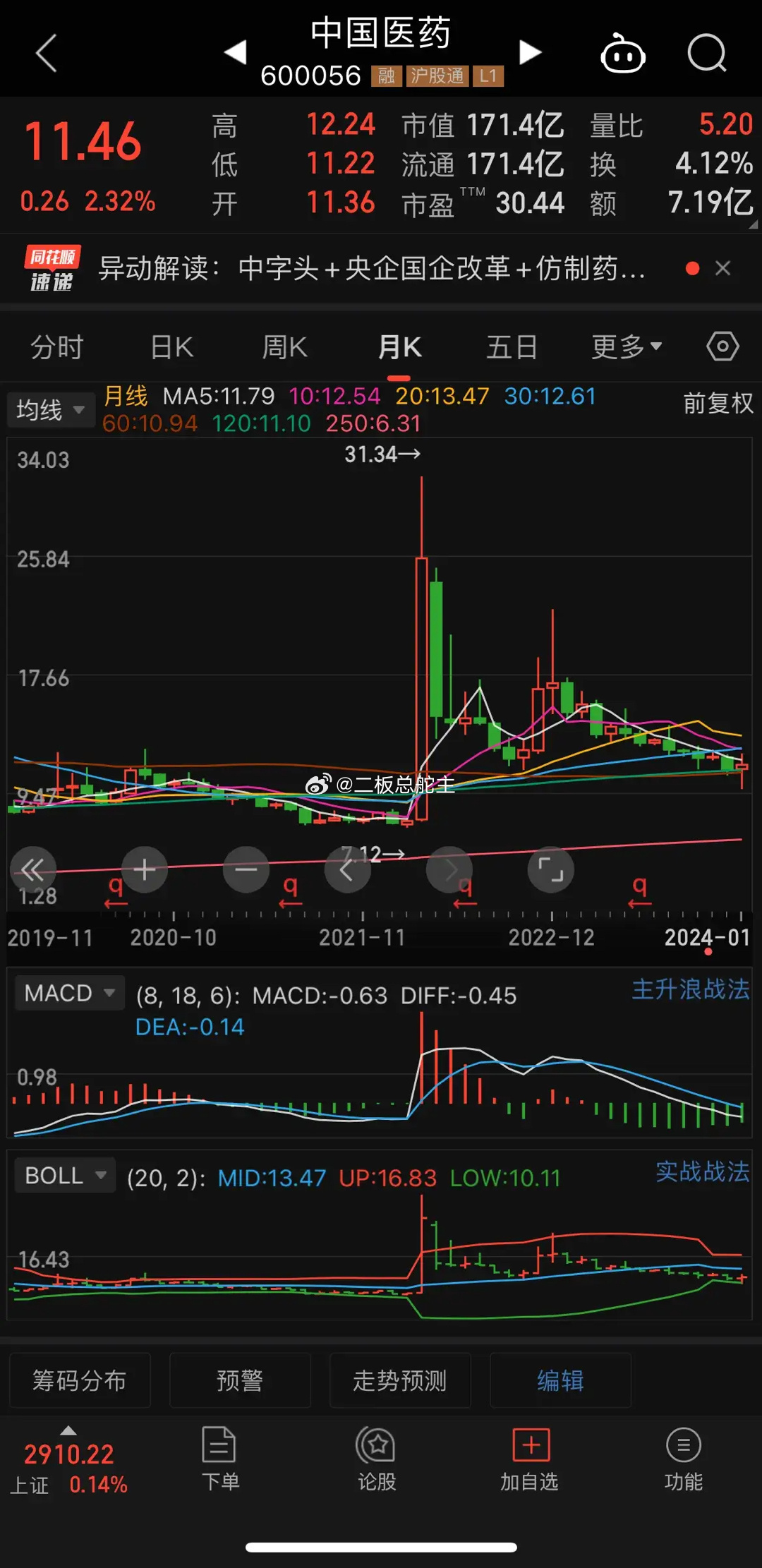Switch to the next stock arrow

(x=530, y=52)
